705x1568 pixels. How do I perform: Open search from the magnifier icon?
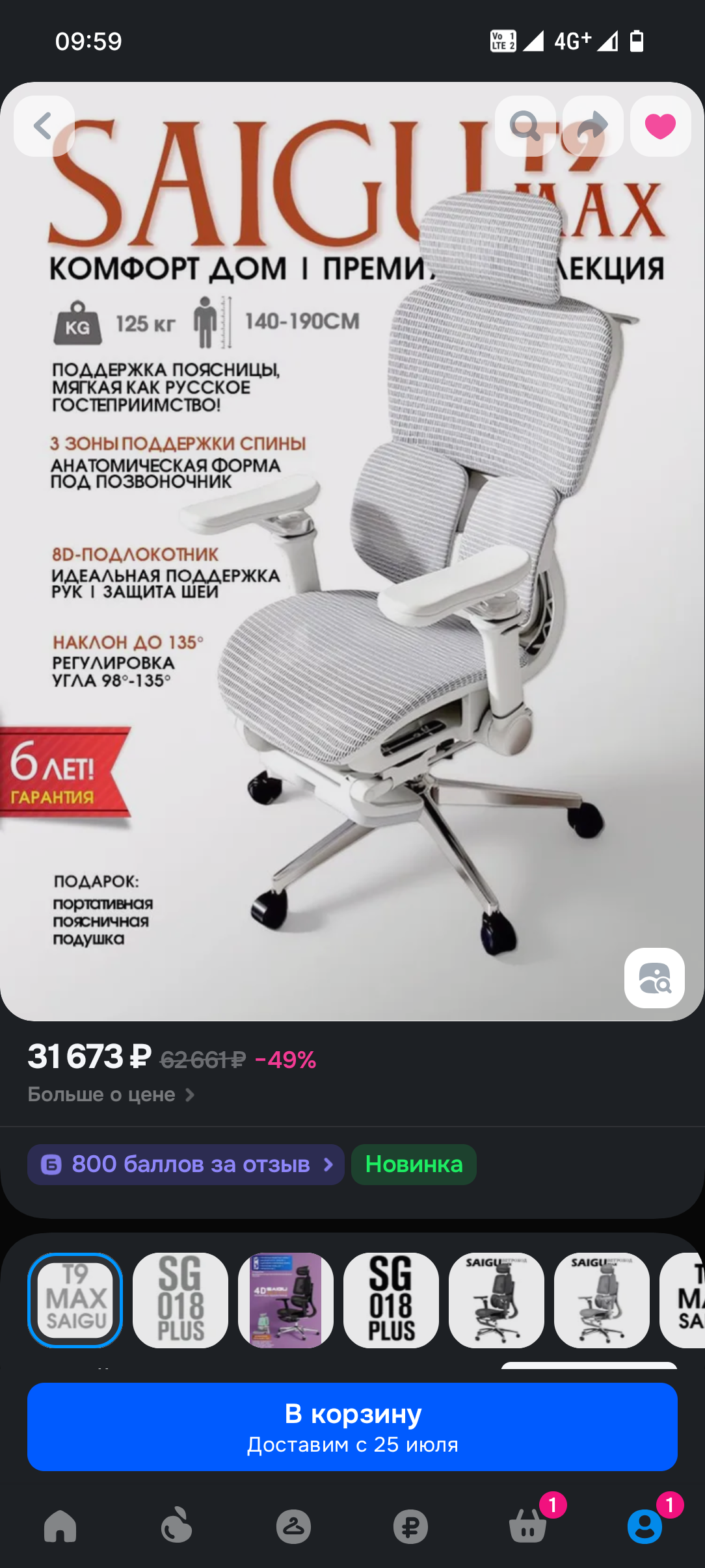coord(525,126)
